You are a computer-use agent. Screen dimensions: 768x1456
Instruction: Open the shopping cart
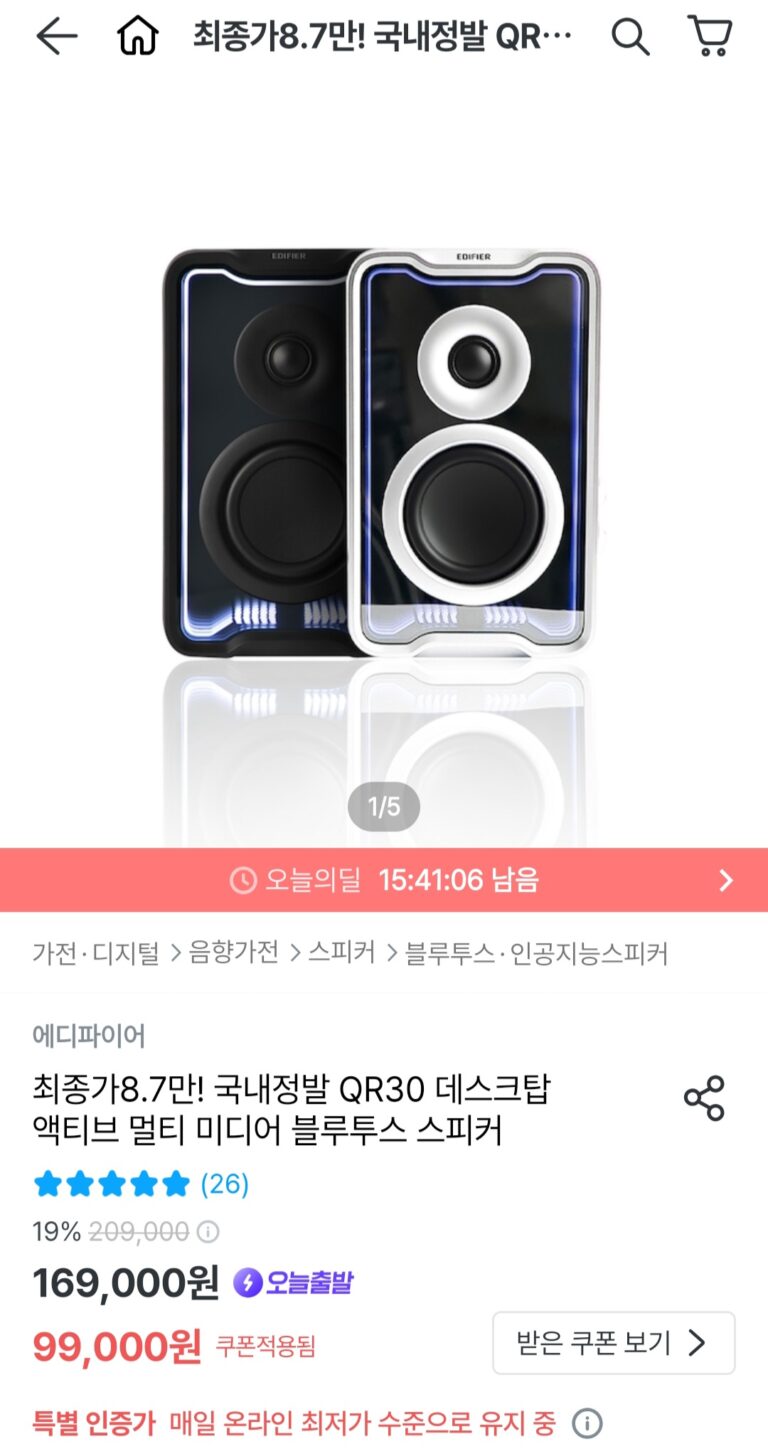(x=710, y=37)
